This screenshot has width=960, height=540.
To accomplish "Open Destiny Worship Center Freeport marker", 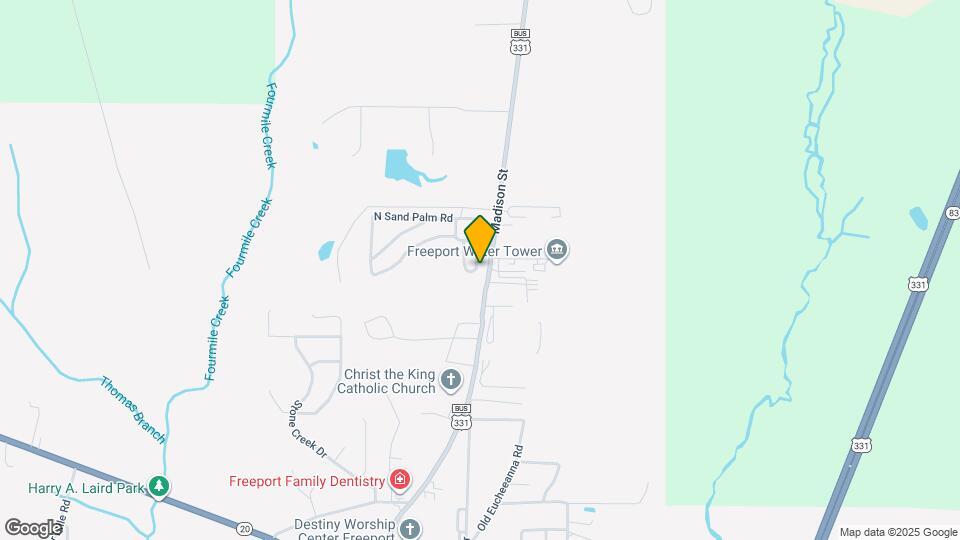I will 408,527.
